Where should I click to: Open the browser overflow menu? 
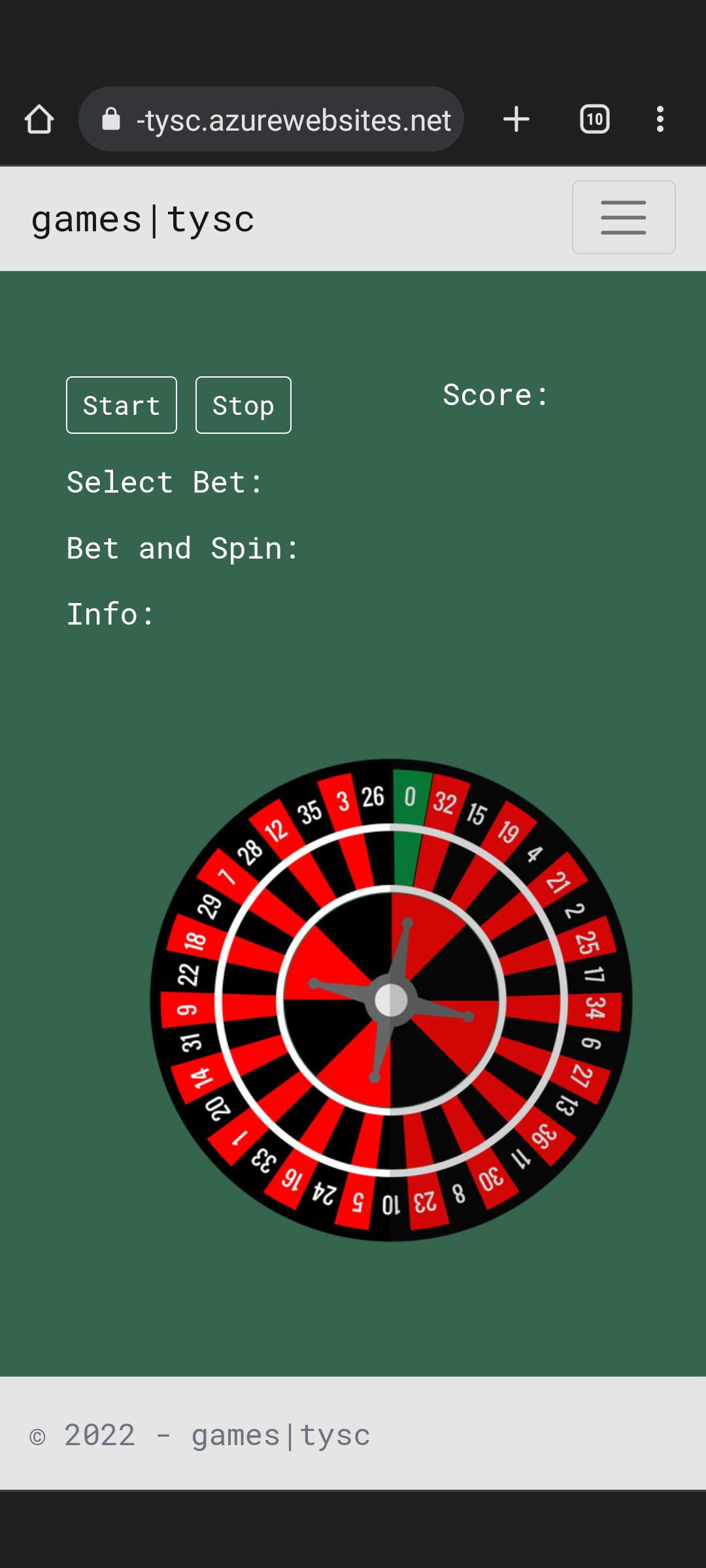coord(660,120)
